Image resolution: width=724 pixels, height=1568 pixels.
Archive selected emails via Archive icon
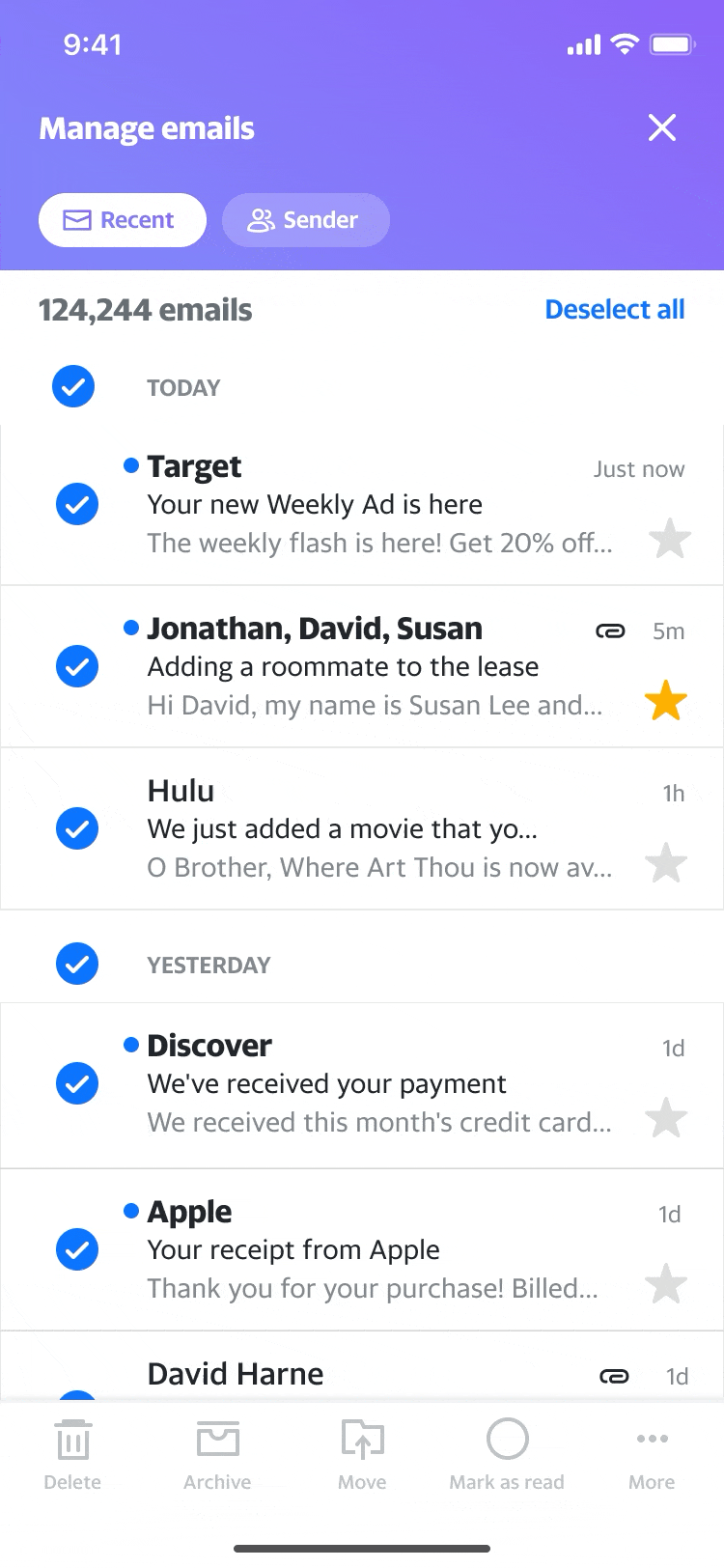coord(216,1439)
